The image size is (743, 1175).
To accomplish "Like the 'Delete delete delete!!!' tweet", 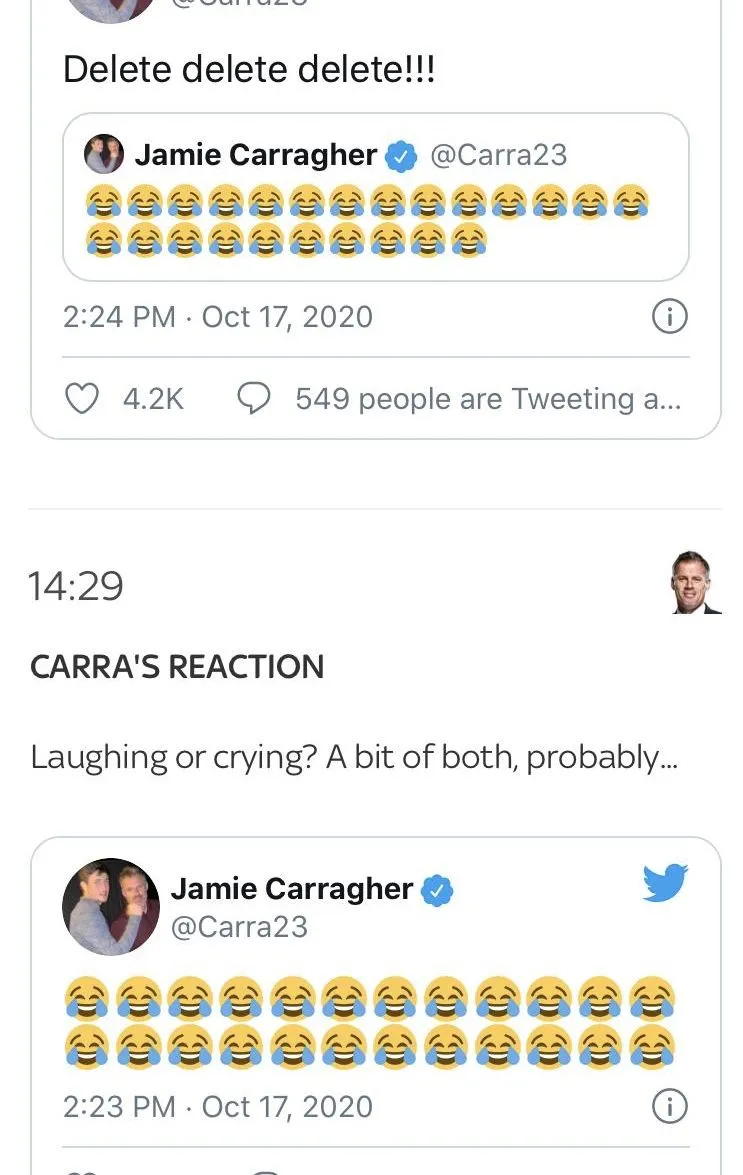I will tap(82, 399).
